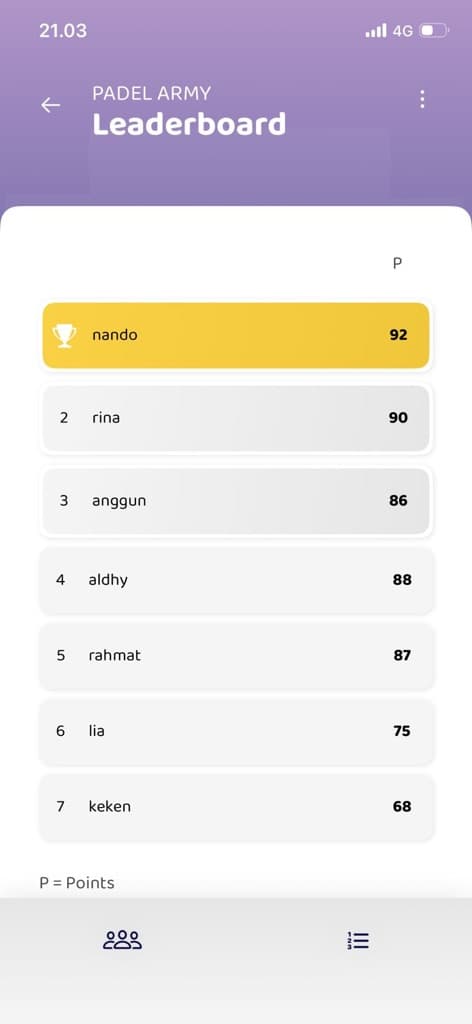
Task: Open anggun's leaderboard entry
Action: click(x=236, y=501)
